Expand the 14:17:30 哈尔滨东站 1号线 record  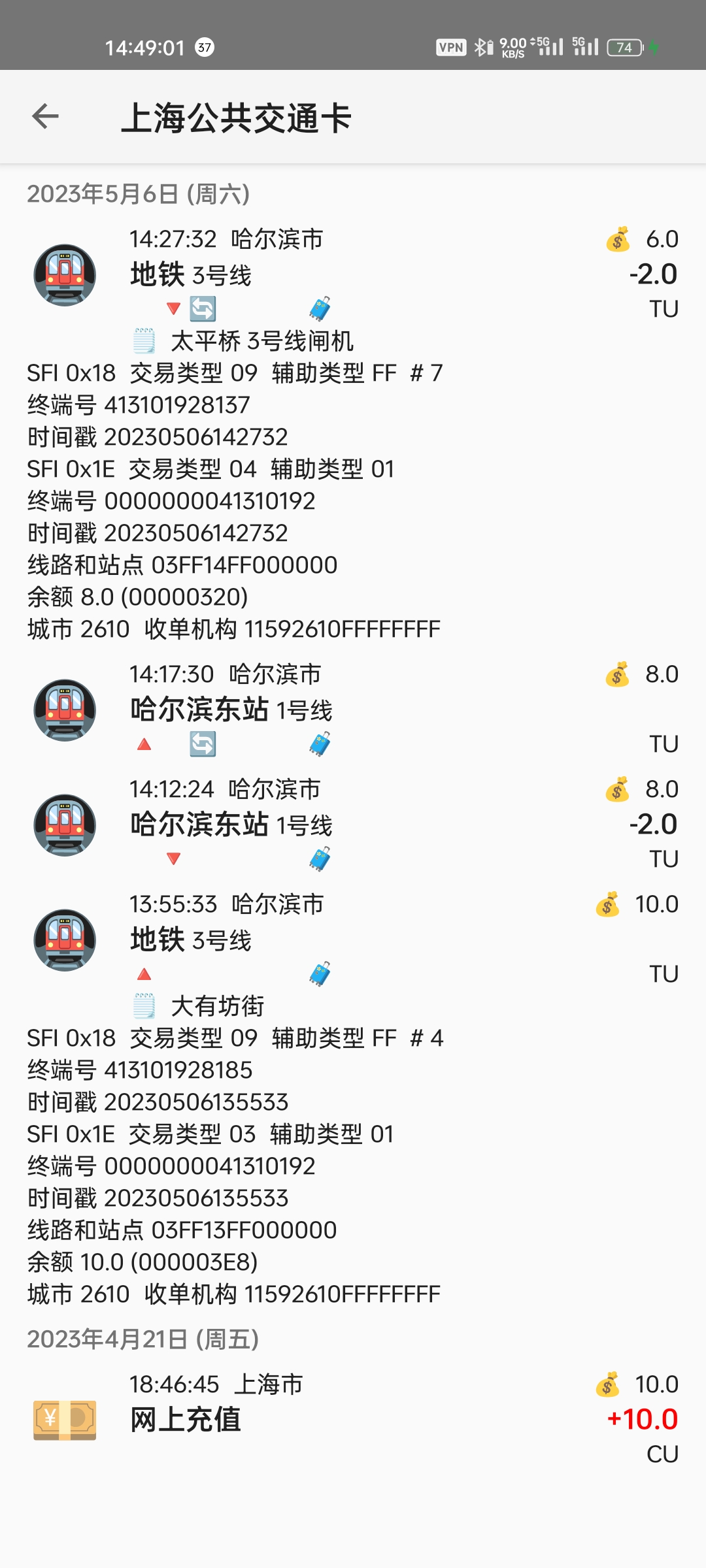click(353, 710)
